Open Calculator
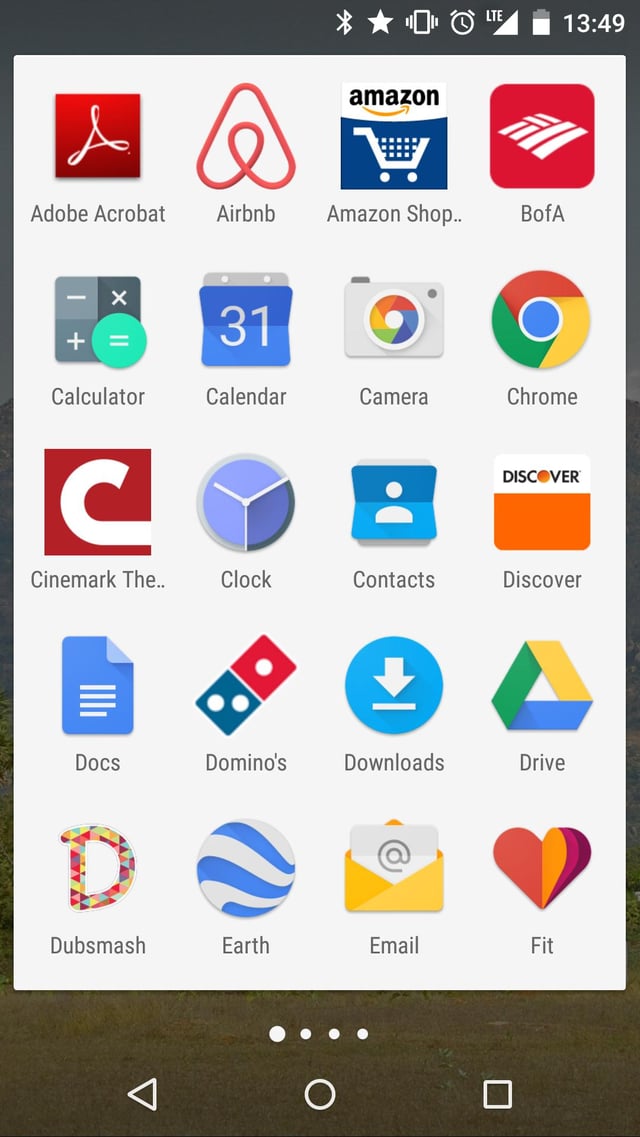The image size is (640, 1137). coord(98,321)
